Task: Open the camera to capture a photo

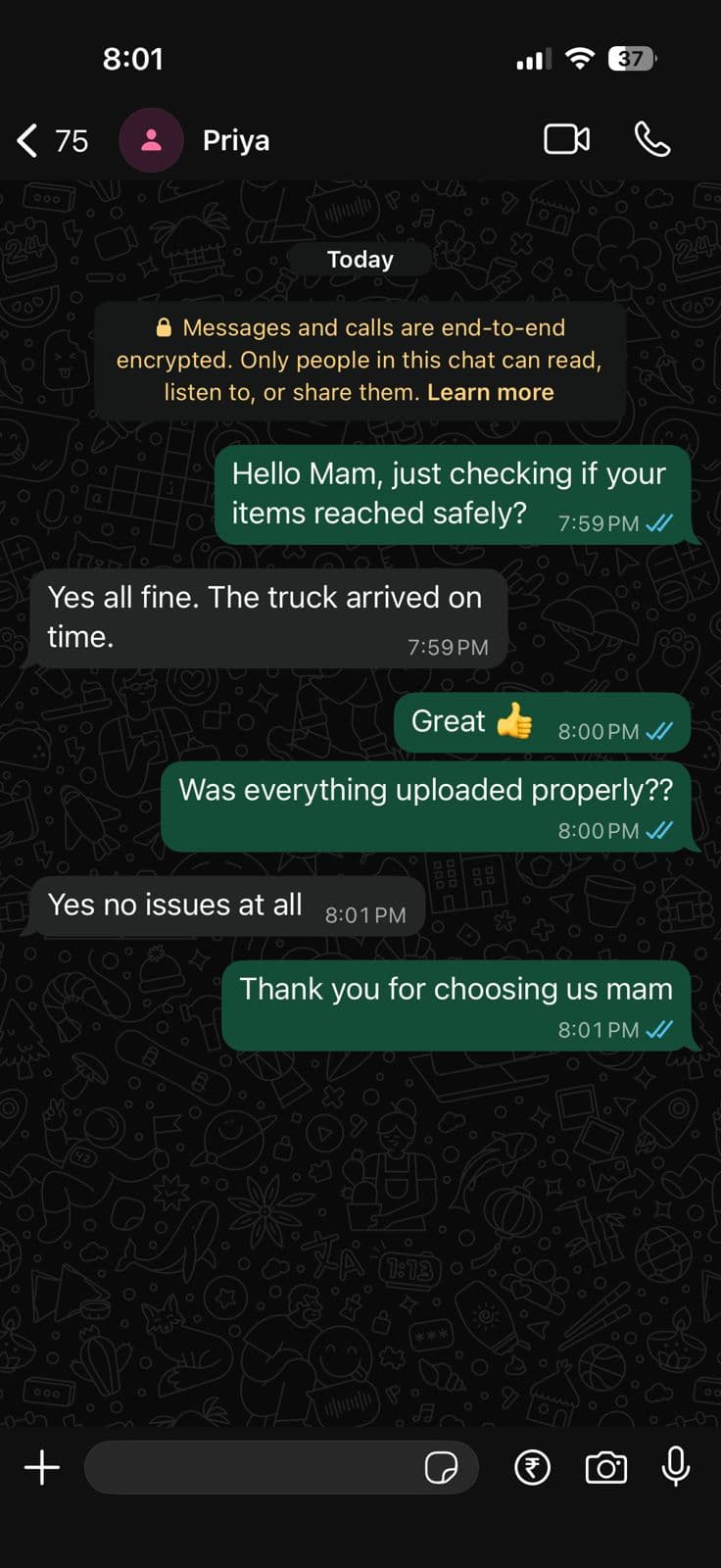Action: 604,1467
